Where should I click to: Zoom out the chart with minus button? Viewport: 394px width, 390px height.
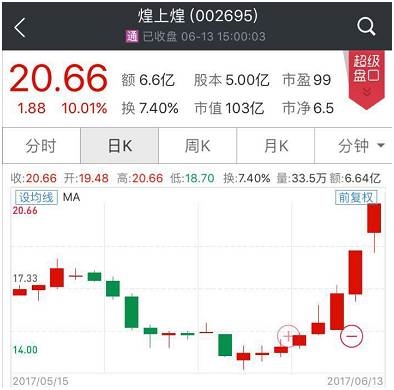[351, 336]
